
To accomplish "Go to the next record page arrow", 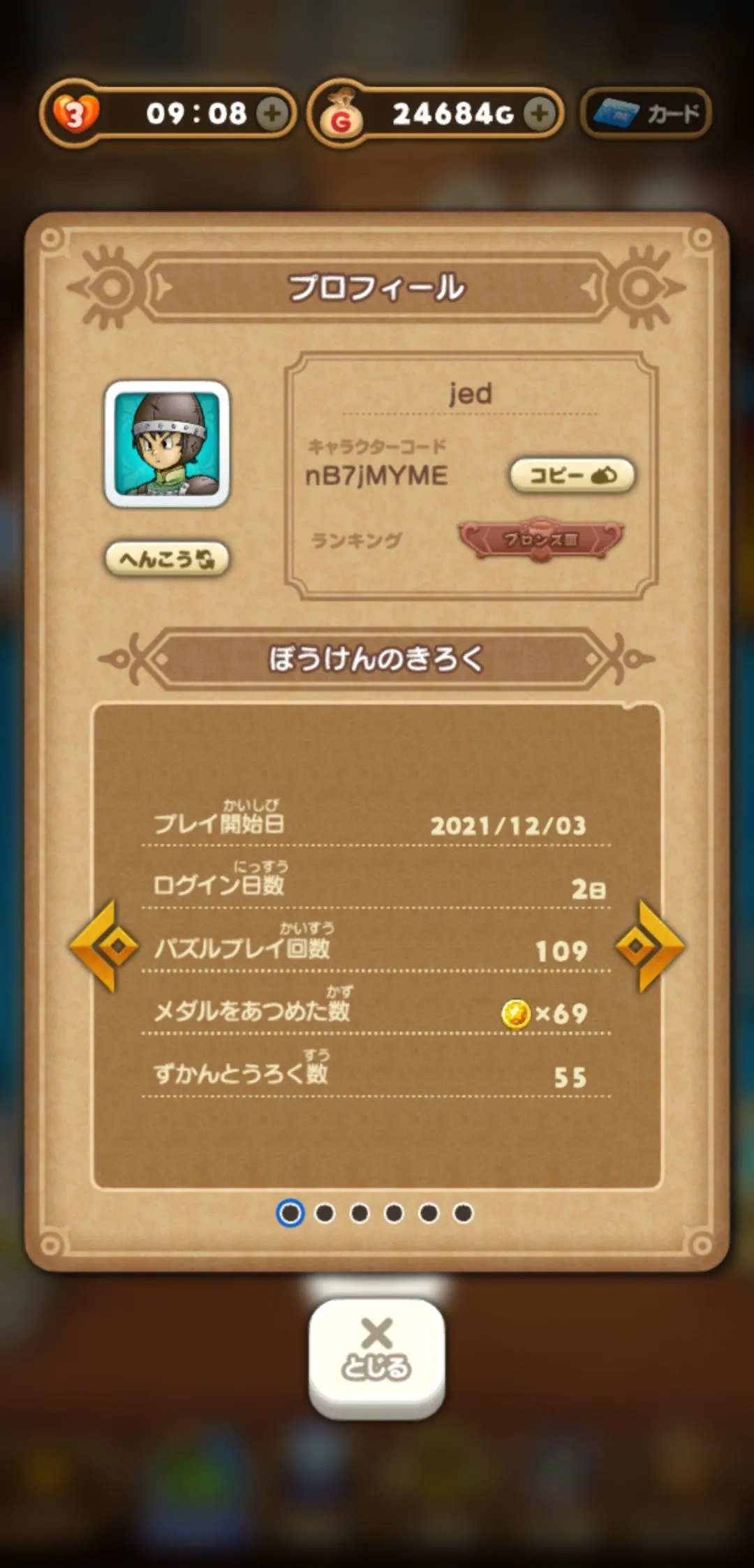I will (x=649, y=947).
